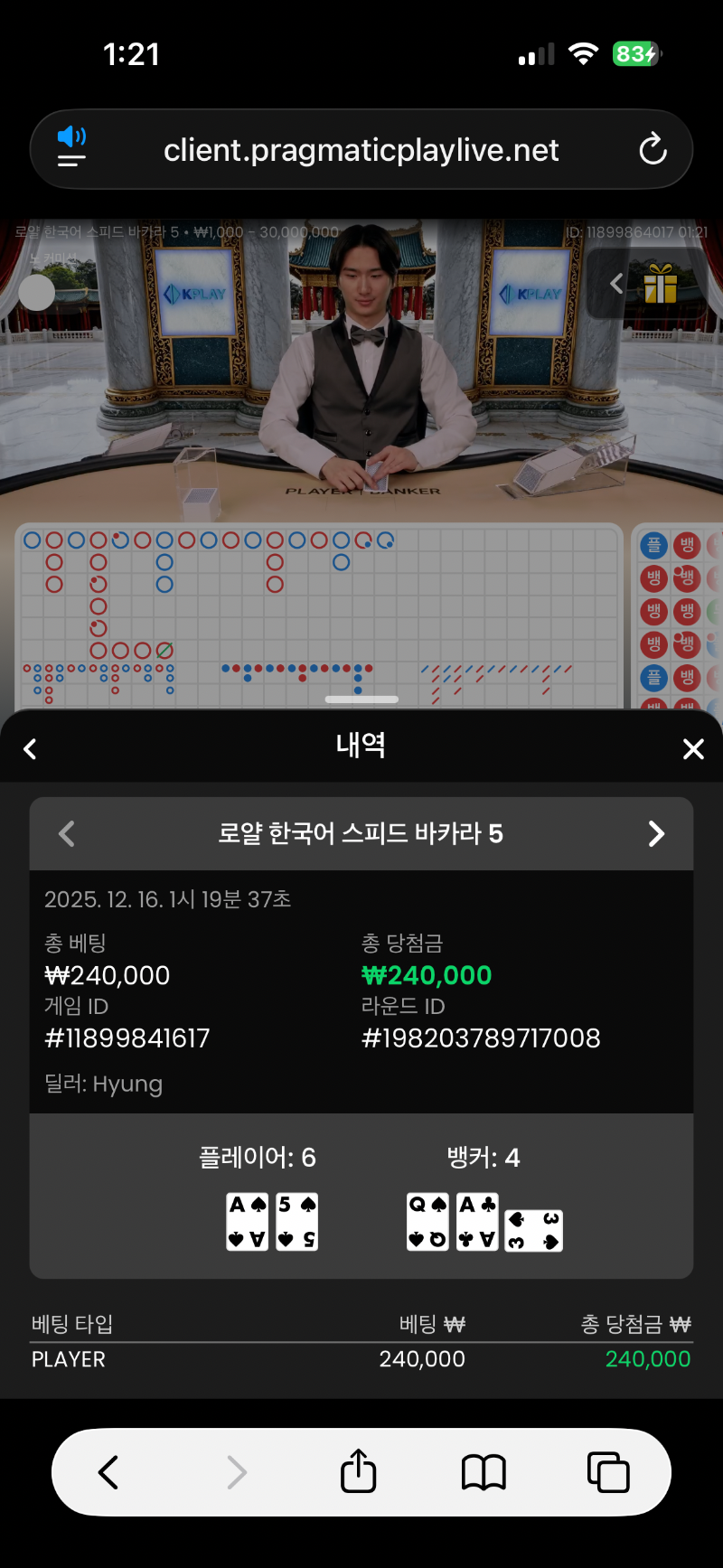Viewport: 723px width, 1568px height.
Task: Open the page settings menu in the address bar
Action: pyautogui.click(x=71, y=148)
